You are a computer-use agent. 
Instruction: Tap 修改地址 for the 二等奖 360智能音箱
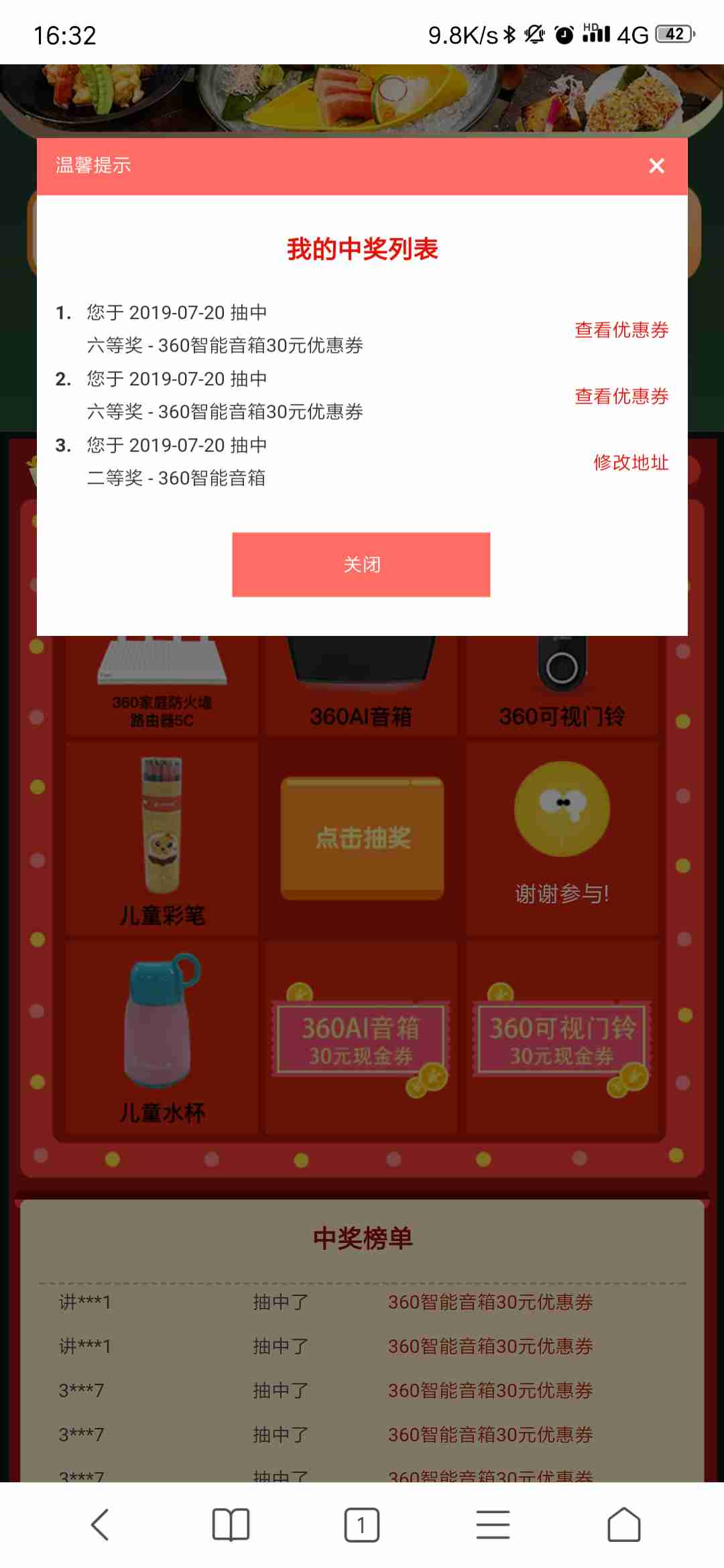coord(630,462)
